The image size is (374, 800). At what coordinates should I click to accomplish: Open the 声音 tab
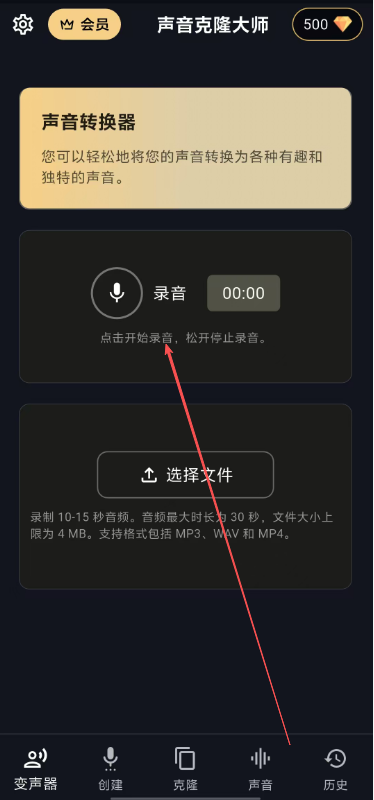(260, 768)
